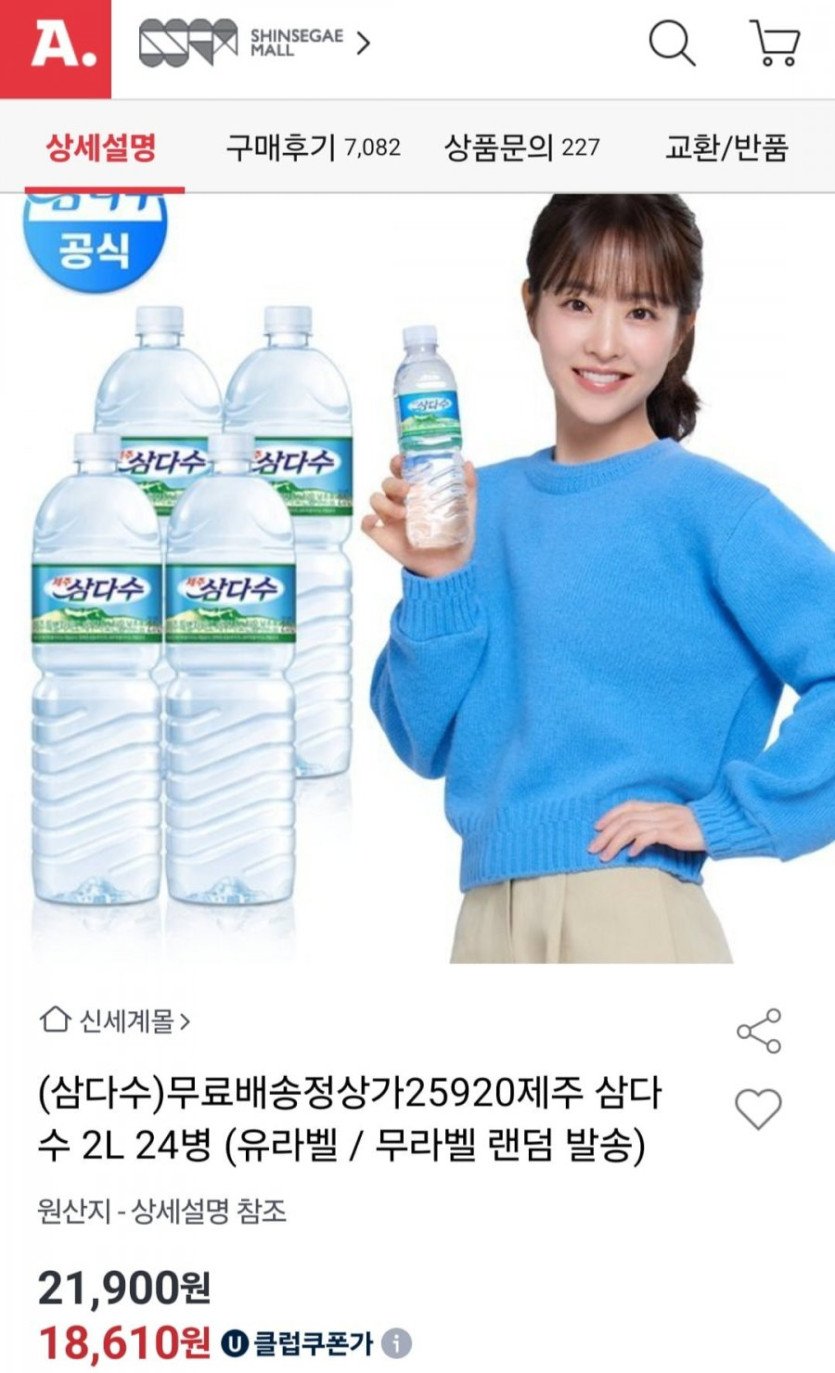Screen dimensions: 835x1373
Task: Show club coupon price info
Action: (396, 1343)
